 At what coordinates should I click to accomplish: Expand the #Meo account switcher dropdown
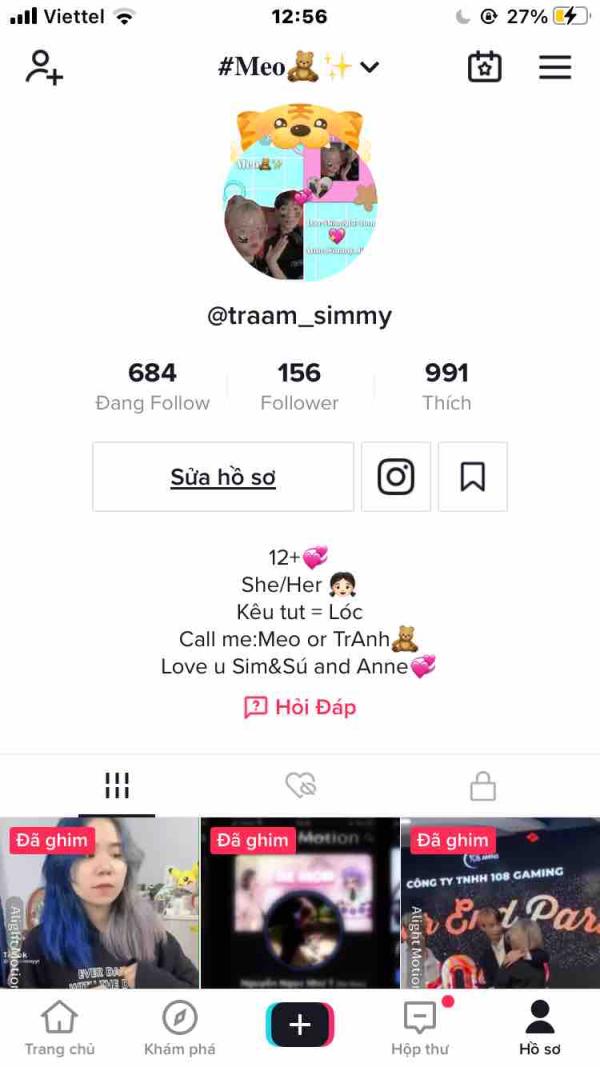(x=299, y=67)
